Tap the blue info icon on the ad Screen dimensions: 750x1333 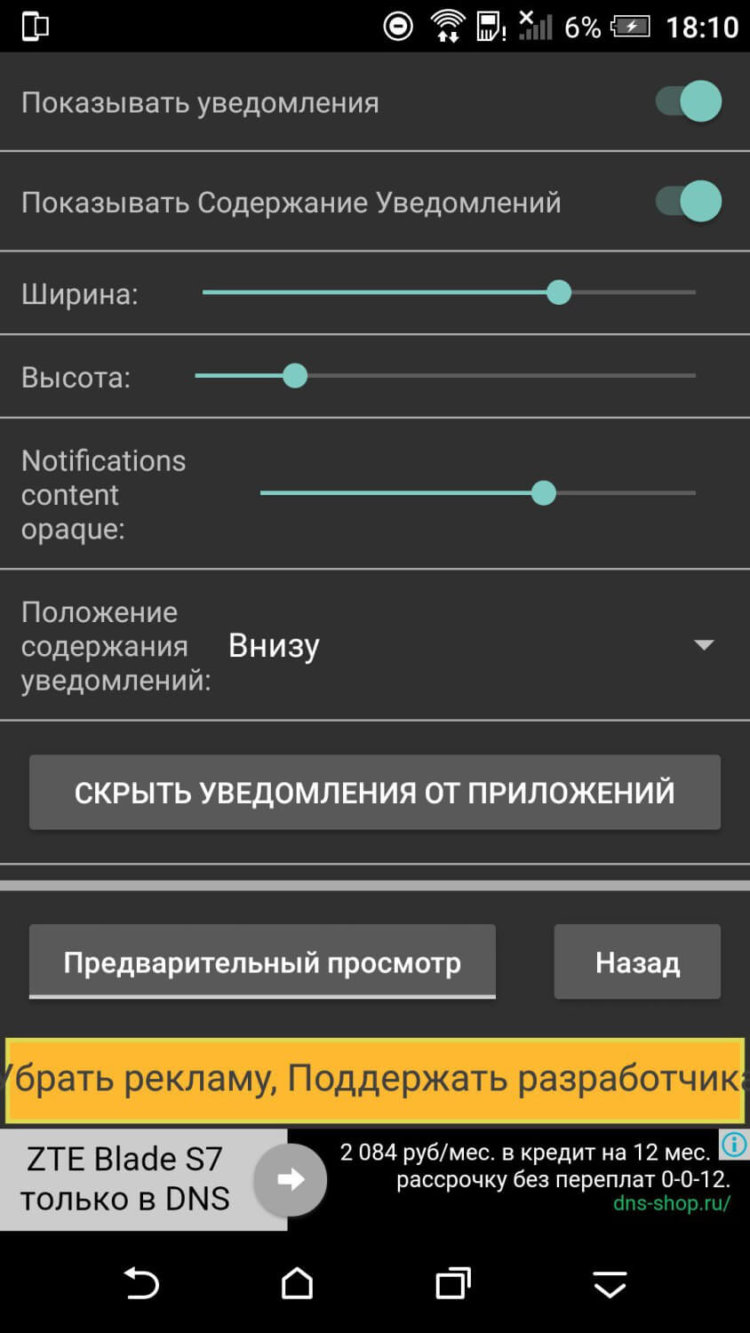(733, 1145)
